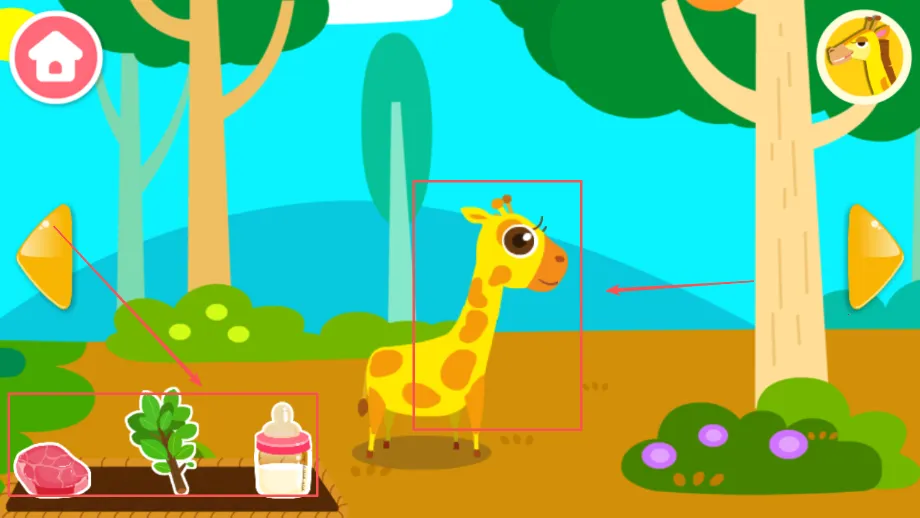Open the giraffe portrait button
The width and height of the screenshot is (920, 518).
click(864, 57)
